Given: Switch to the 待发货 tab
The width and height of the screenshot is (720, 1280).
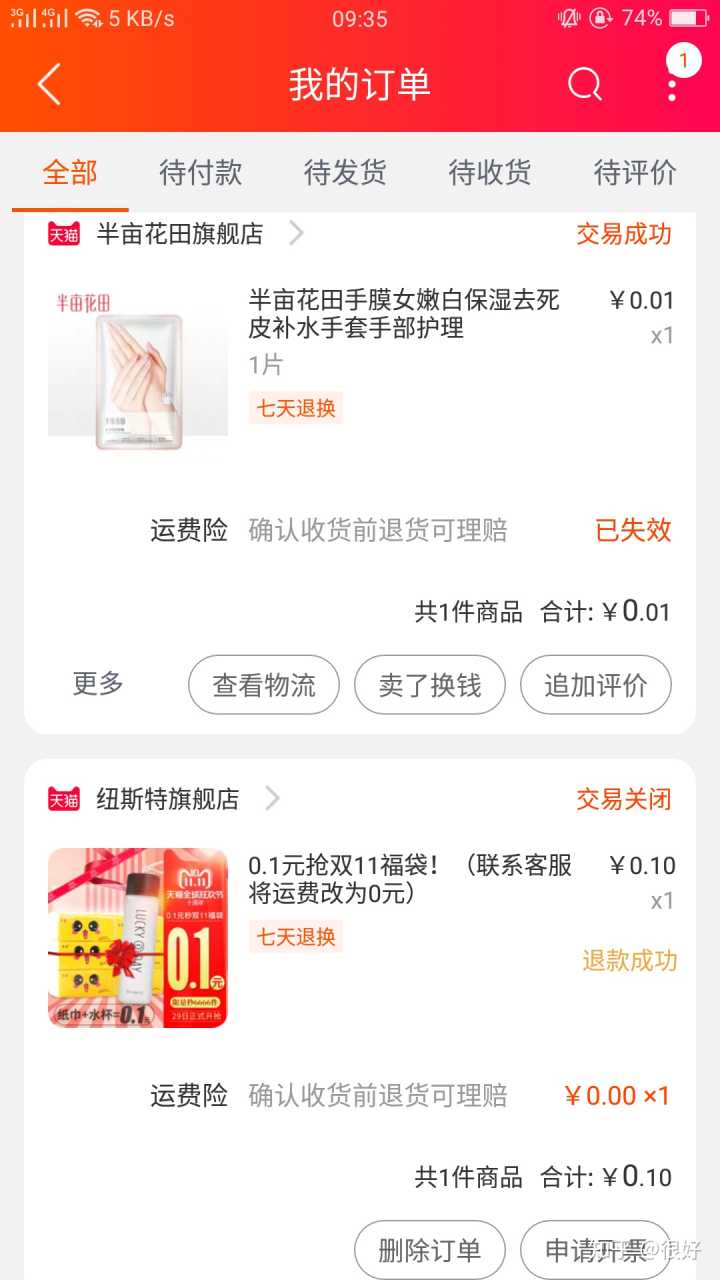Looking at the screenshot, I should pos(345,173).
